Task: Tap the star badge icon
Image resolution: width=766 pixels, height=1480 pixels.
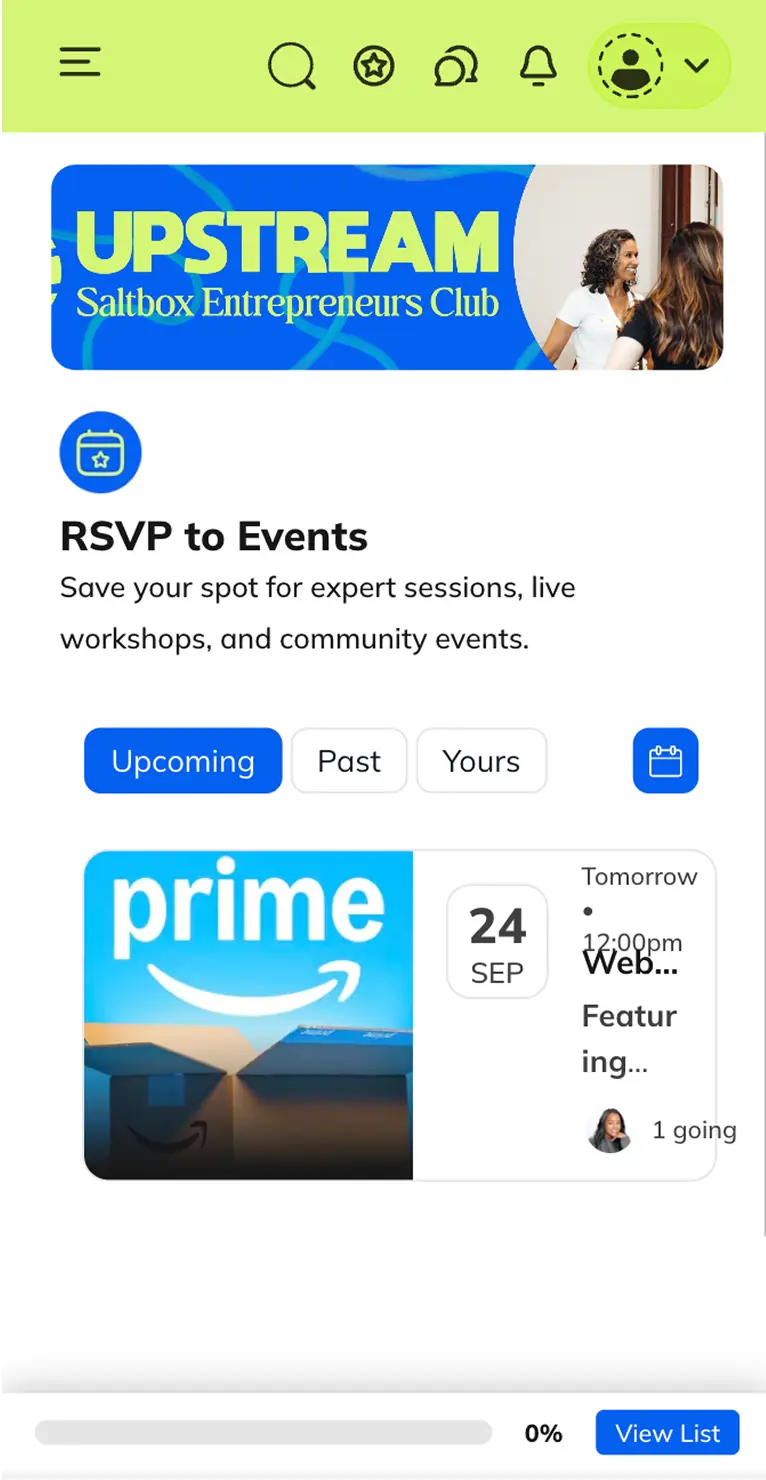Action: coord(374,67)
